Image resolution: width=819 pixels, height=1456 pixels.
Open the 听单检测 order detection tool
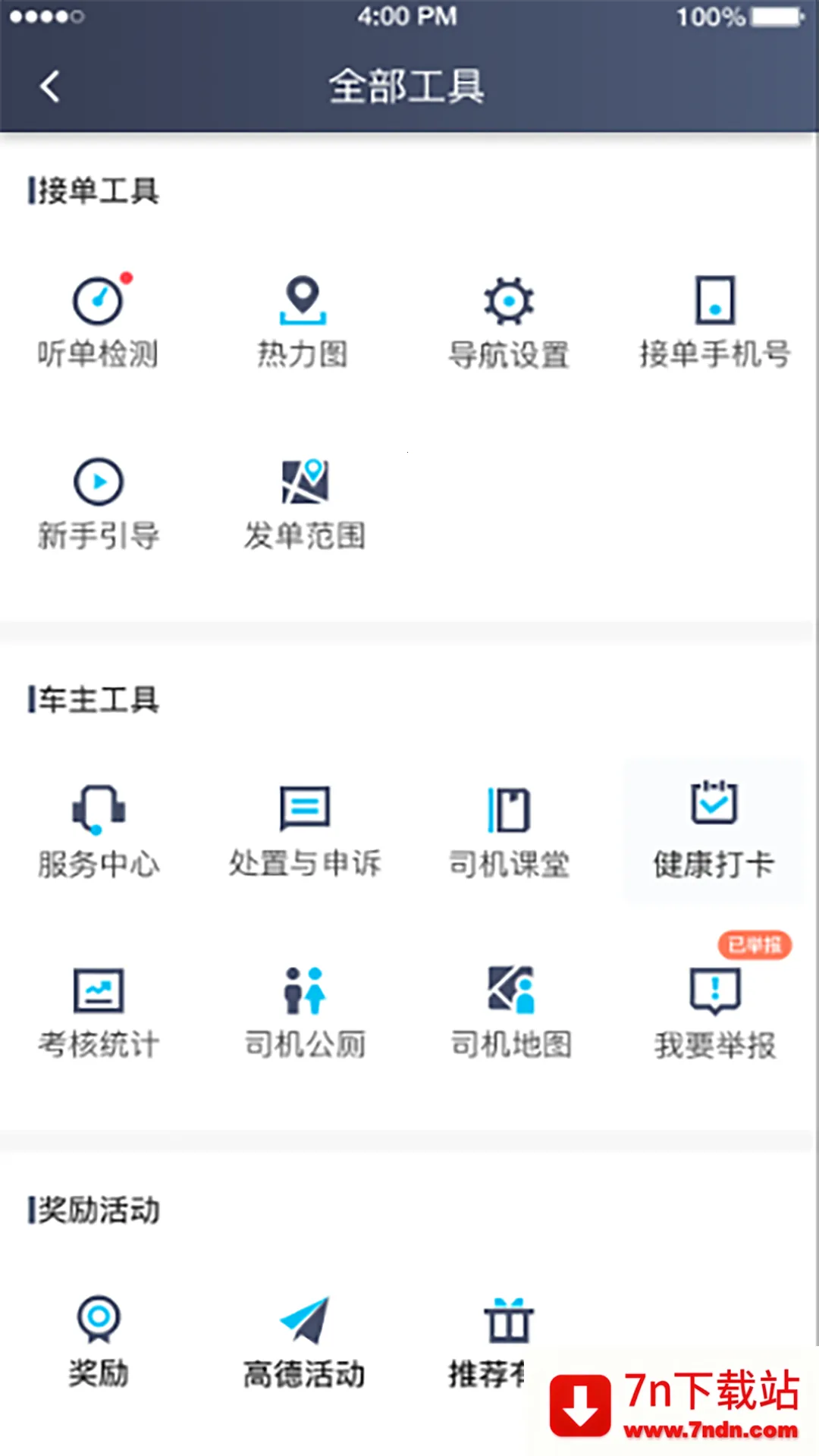click(x=98, y=318)
